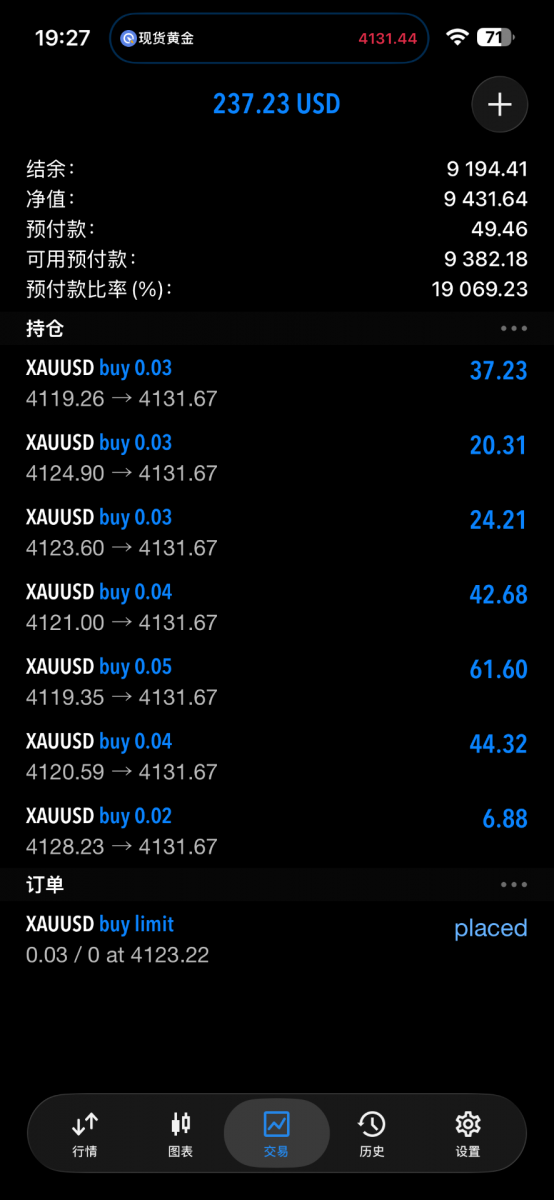Open the buy 0.02 position at 4128.23

[x=277, y=831]
